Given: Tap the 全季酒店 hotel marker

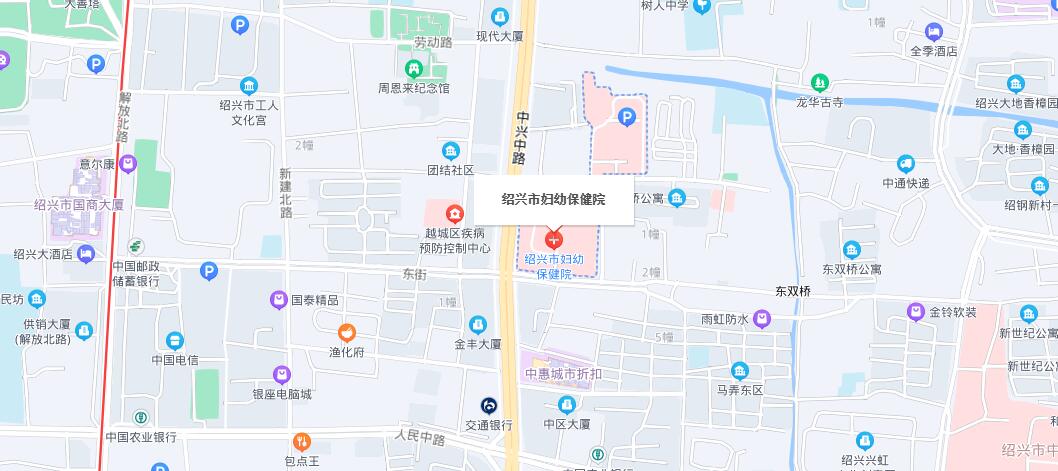Looking at the screenshot, I should (933, 31).
